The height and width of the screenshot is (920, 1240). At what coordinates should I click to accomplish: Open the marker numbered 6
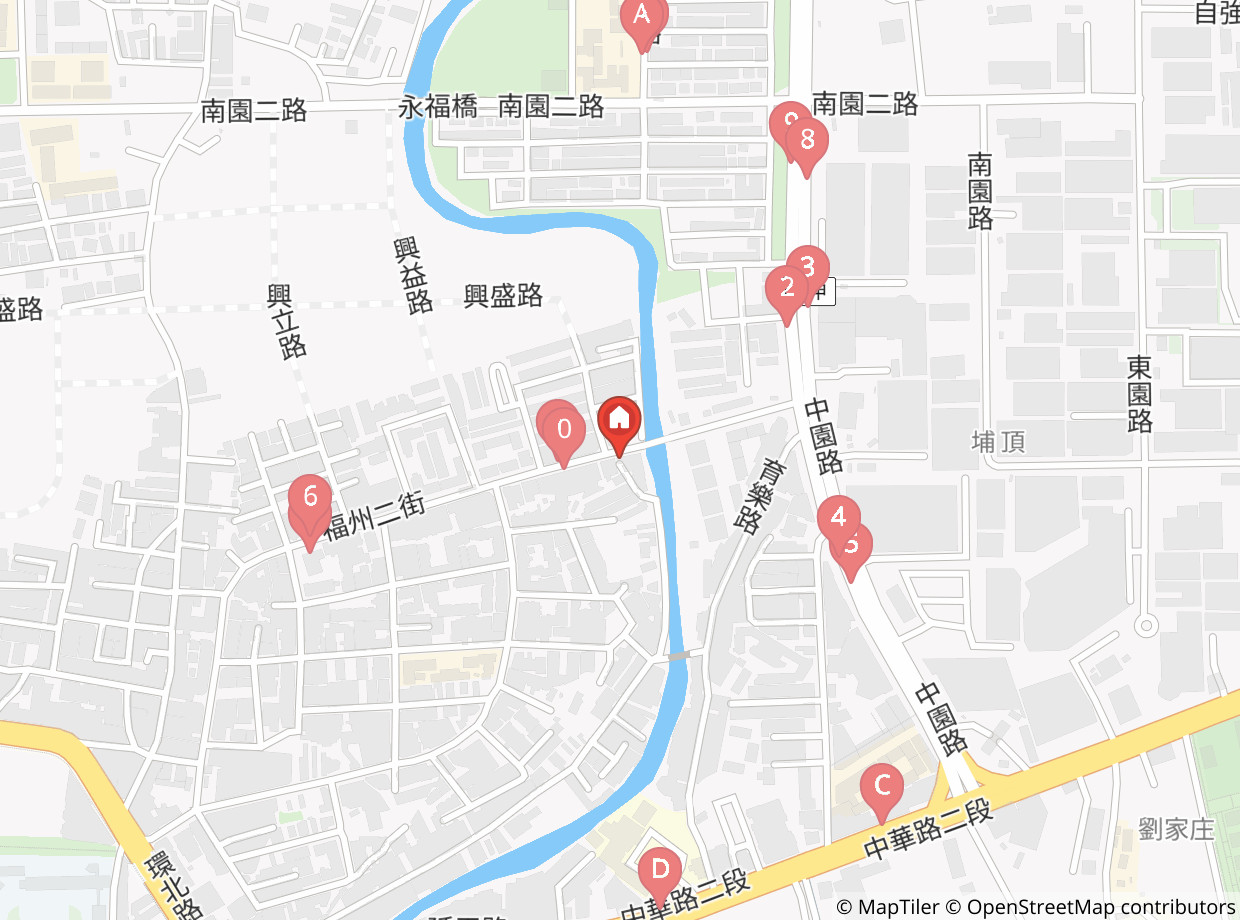tap(310, 502)
